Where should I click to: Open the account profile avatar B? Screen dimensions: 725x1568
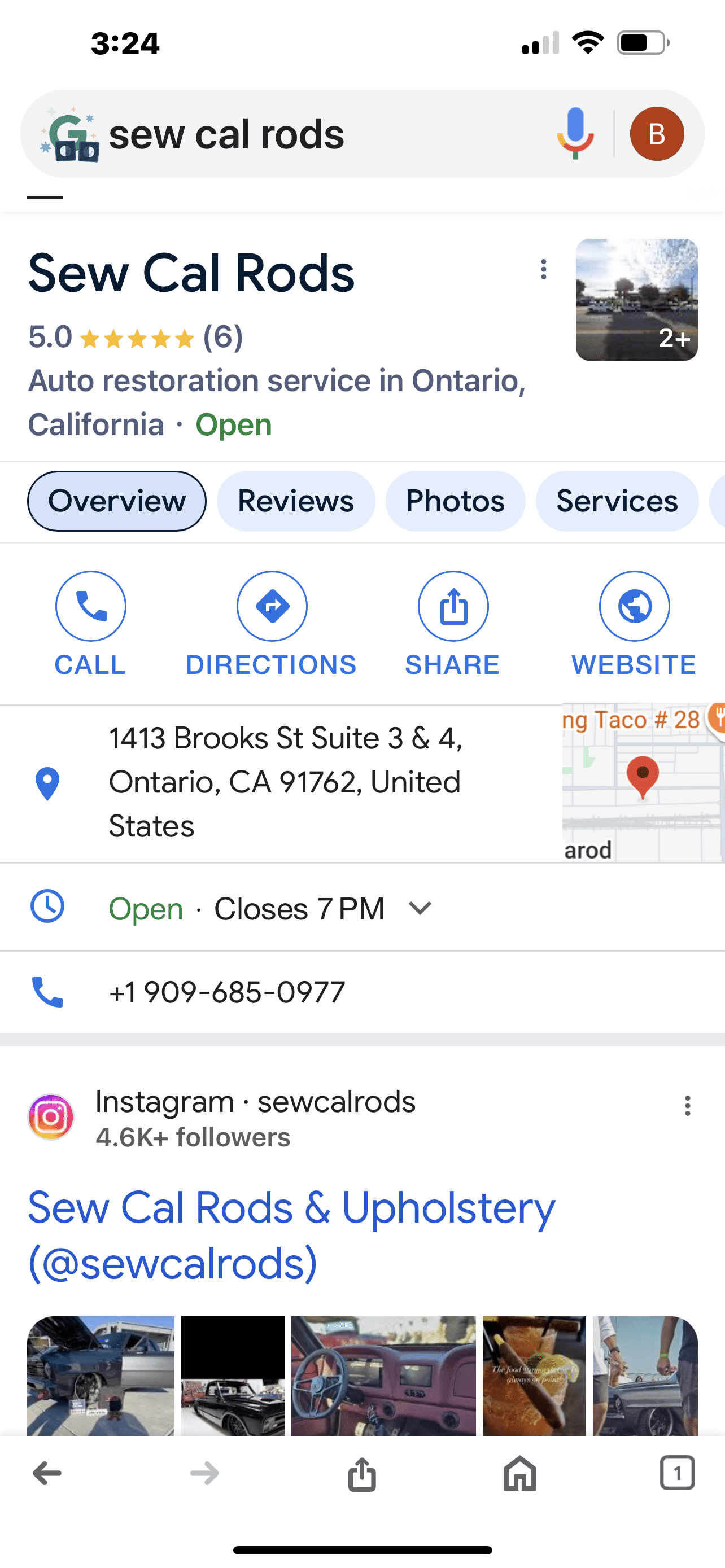point(656,134)
